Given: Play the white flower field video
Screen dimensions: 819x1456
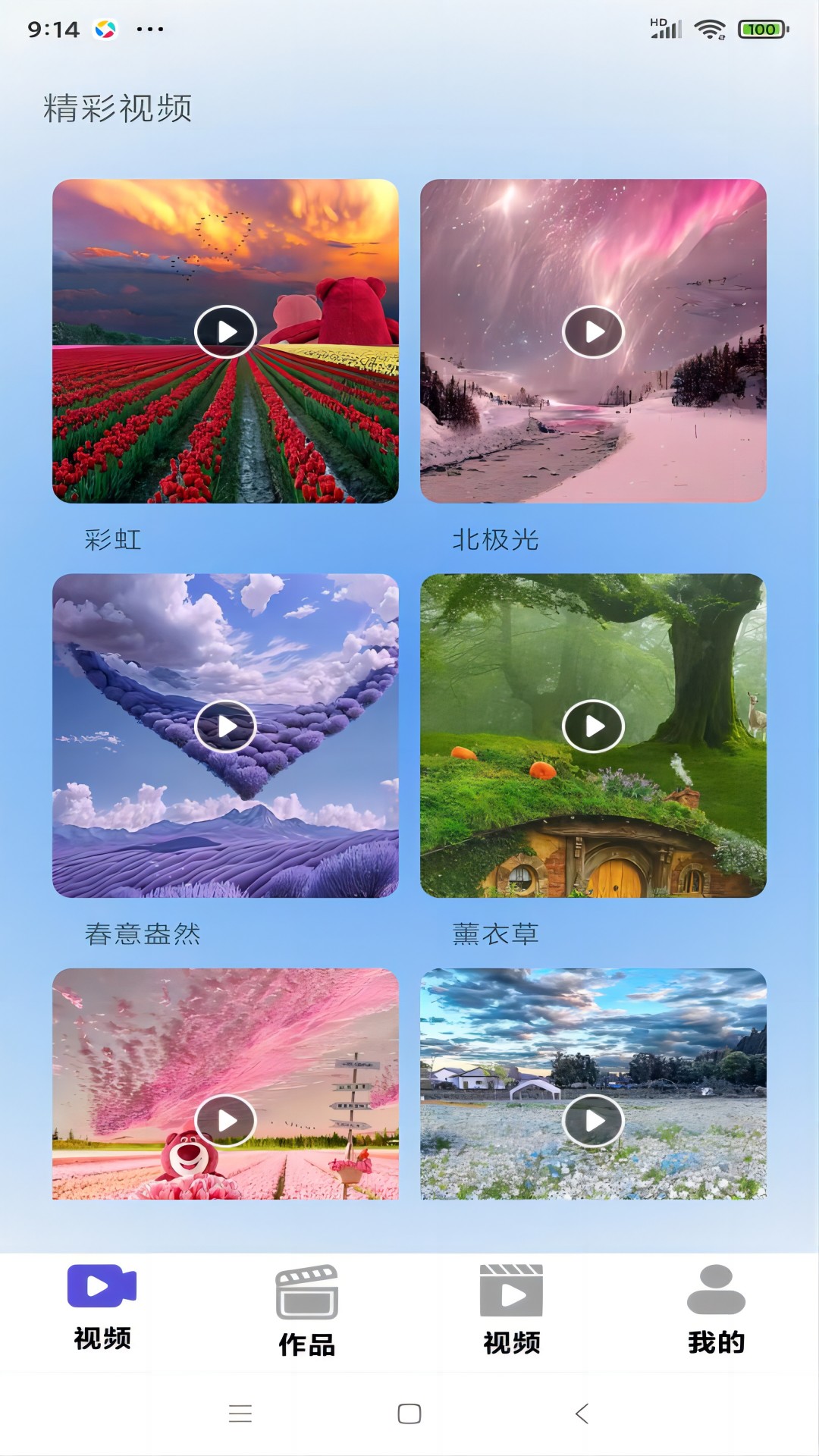Looking at the screenshot, I should 593,1120.
